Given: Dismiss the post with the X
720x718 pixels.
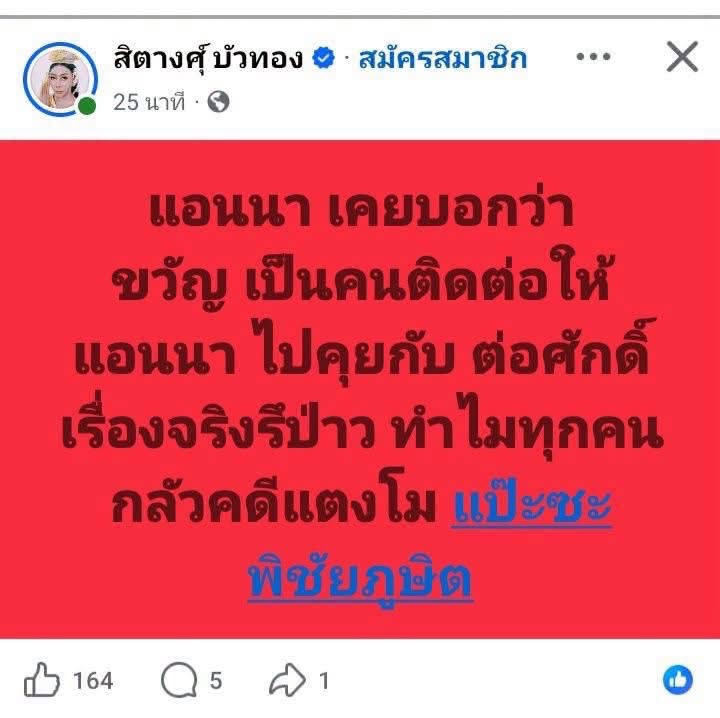Looking at the screenshot, I should point(682,57).
